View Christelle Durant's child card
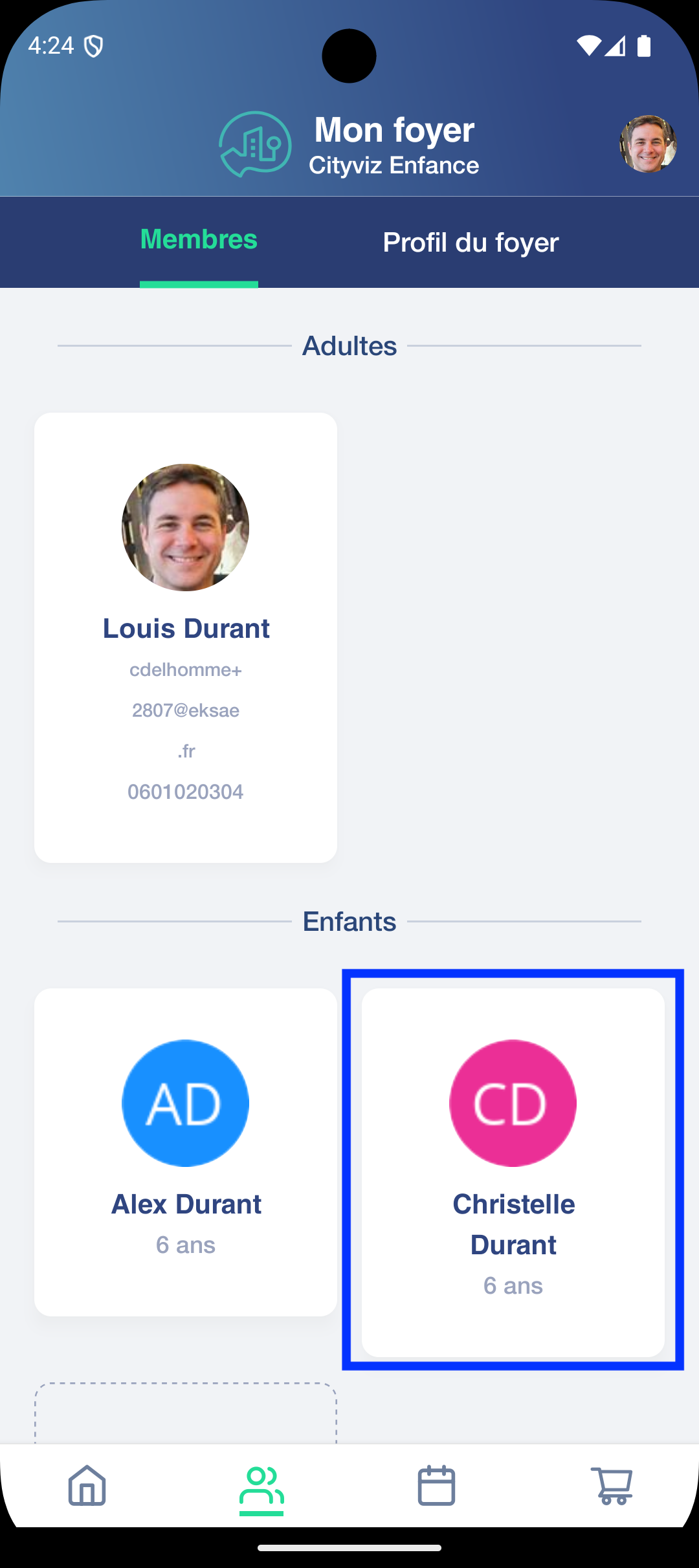The image size is (699, 1568). (513, 1171)
